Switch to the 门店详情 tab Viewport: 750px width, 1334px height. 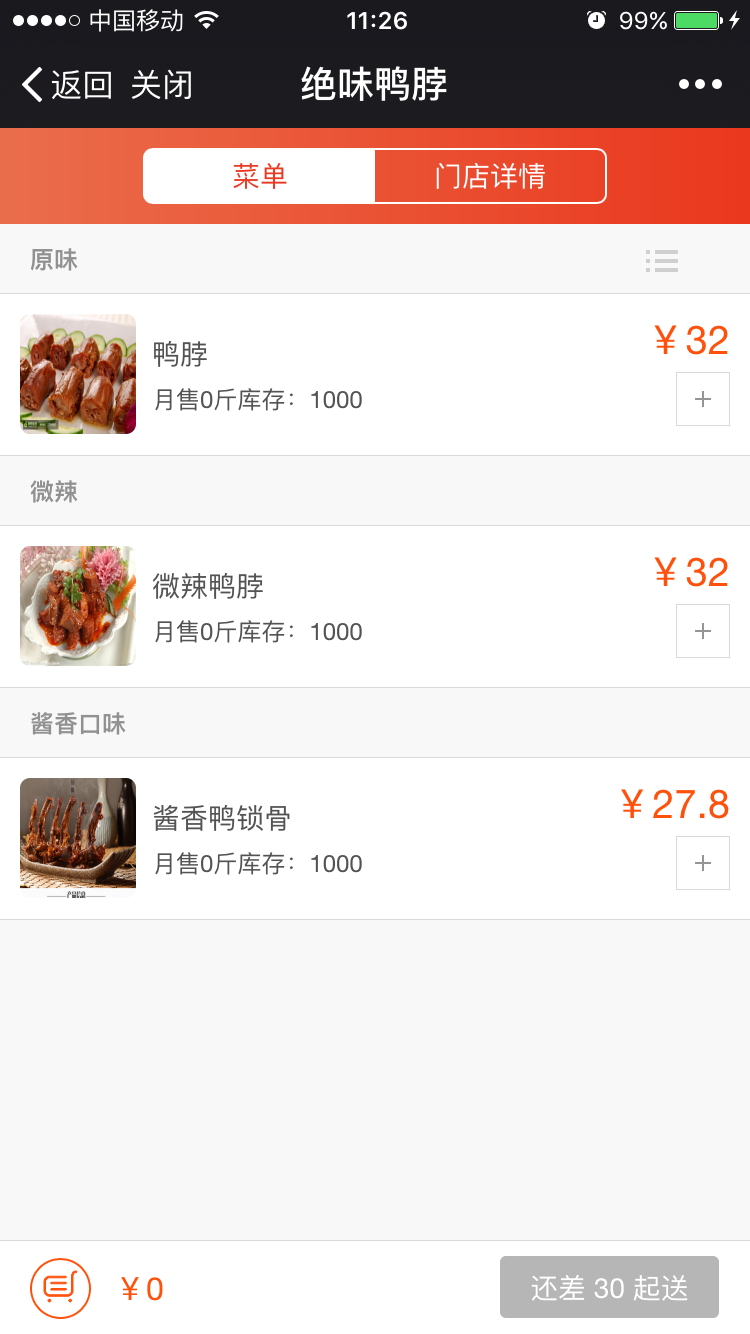click(490, 176)
